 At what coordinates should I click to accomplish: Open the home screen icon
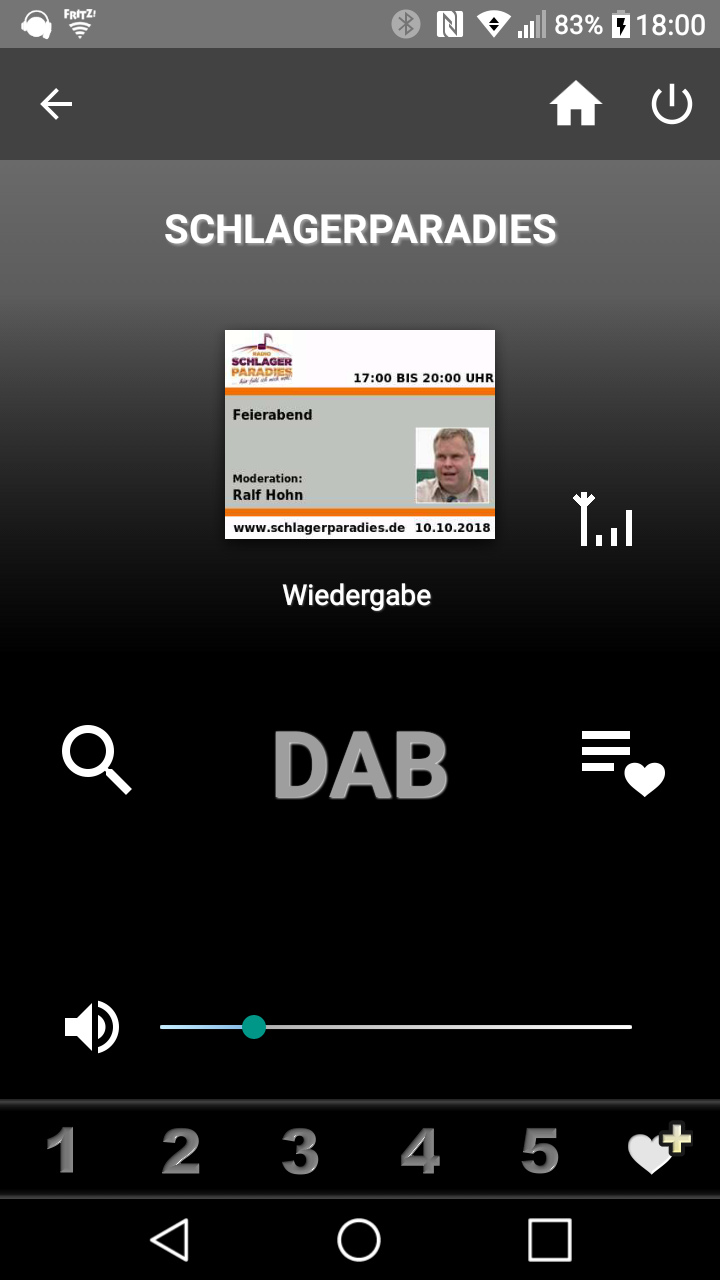coord(575,104)
